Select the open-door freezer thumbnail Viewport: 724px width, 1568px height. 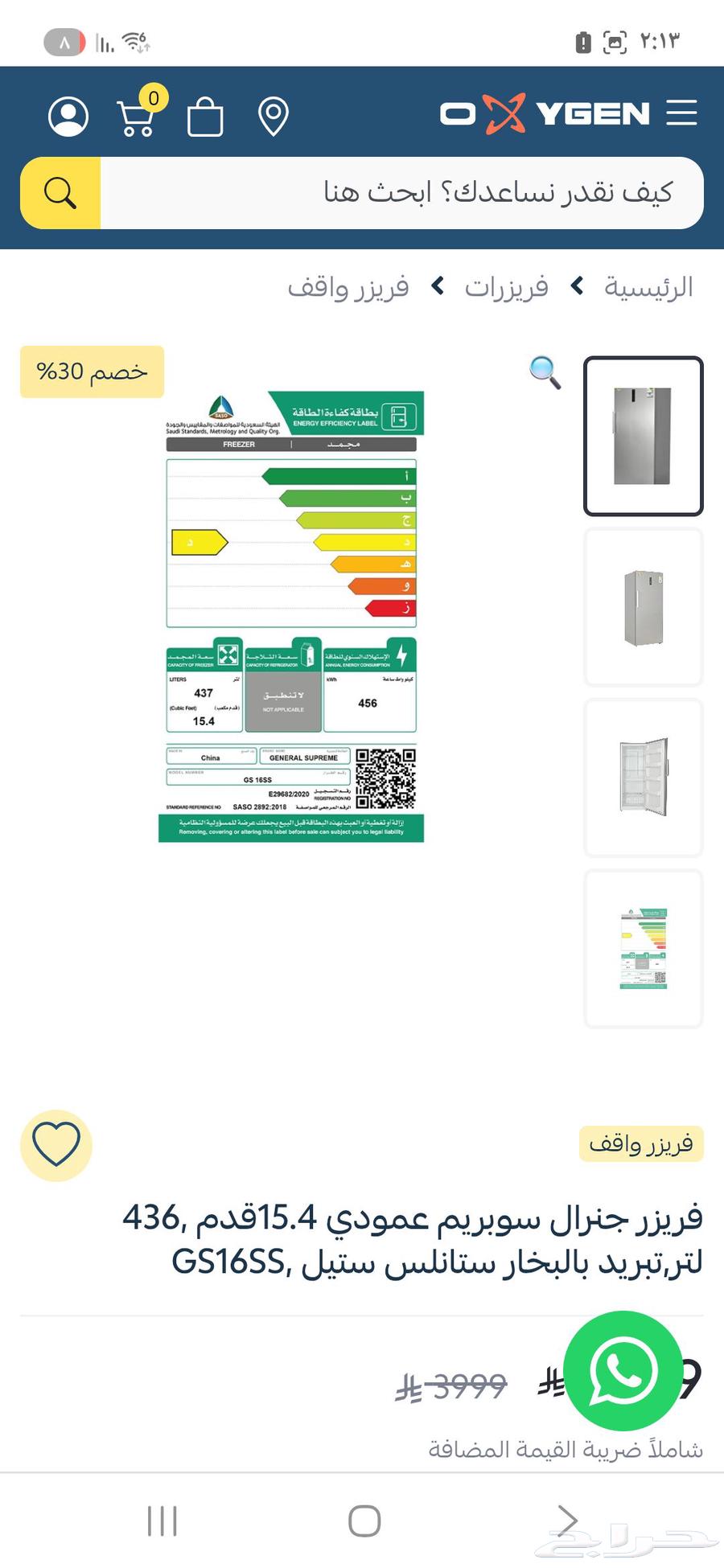643,778
